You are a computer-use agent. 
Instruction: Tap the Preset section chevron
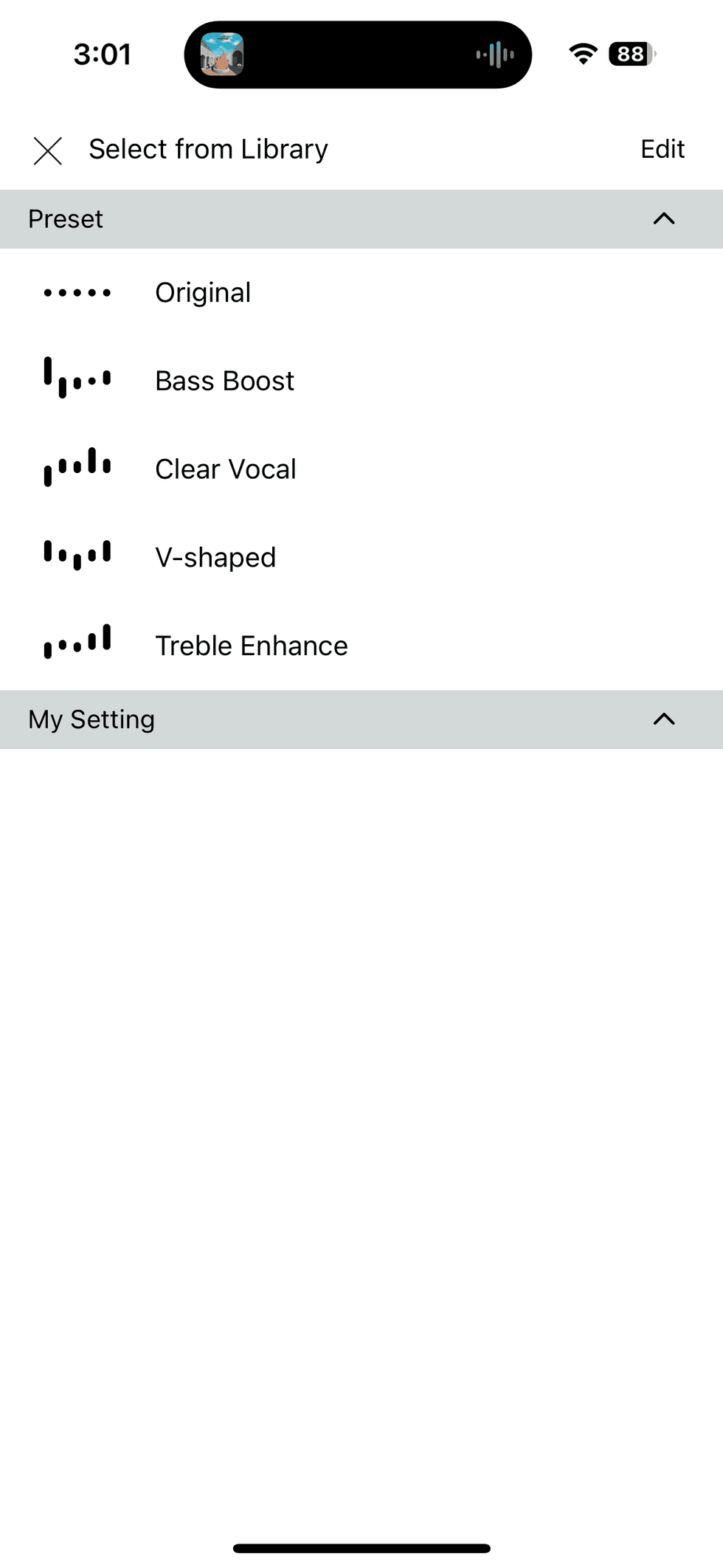pyautogui.click(x=663, y=219)
